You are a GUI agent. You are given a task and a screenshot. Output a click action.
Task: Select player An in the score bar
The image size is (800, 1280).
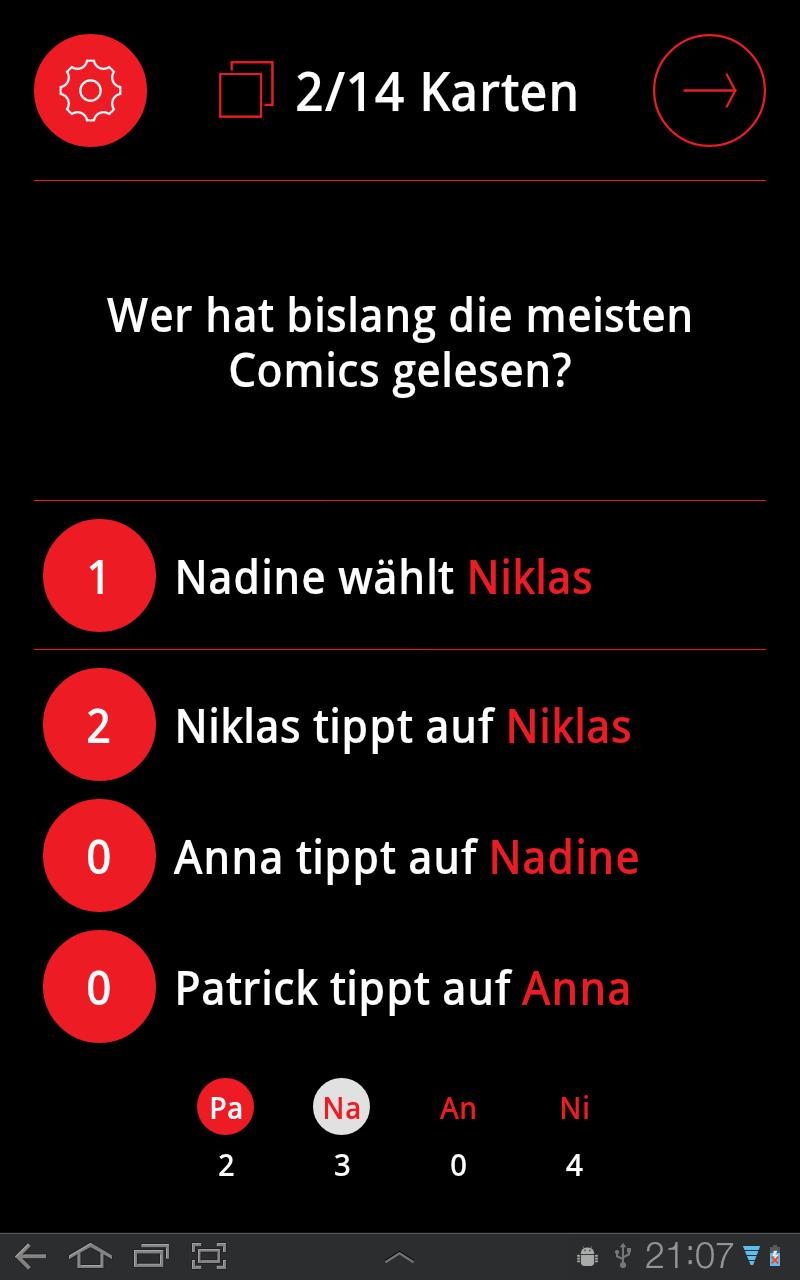click(458, 1108)
